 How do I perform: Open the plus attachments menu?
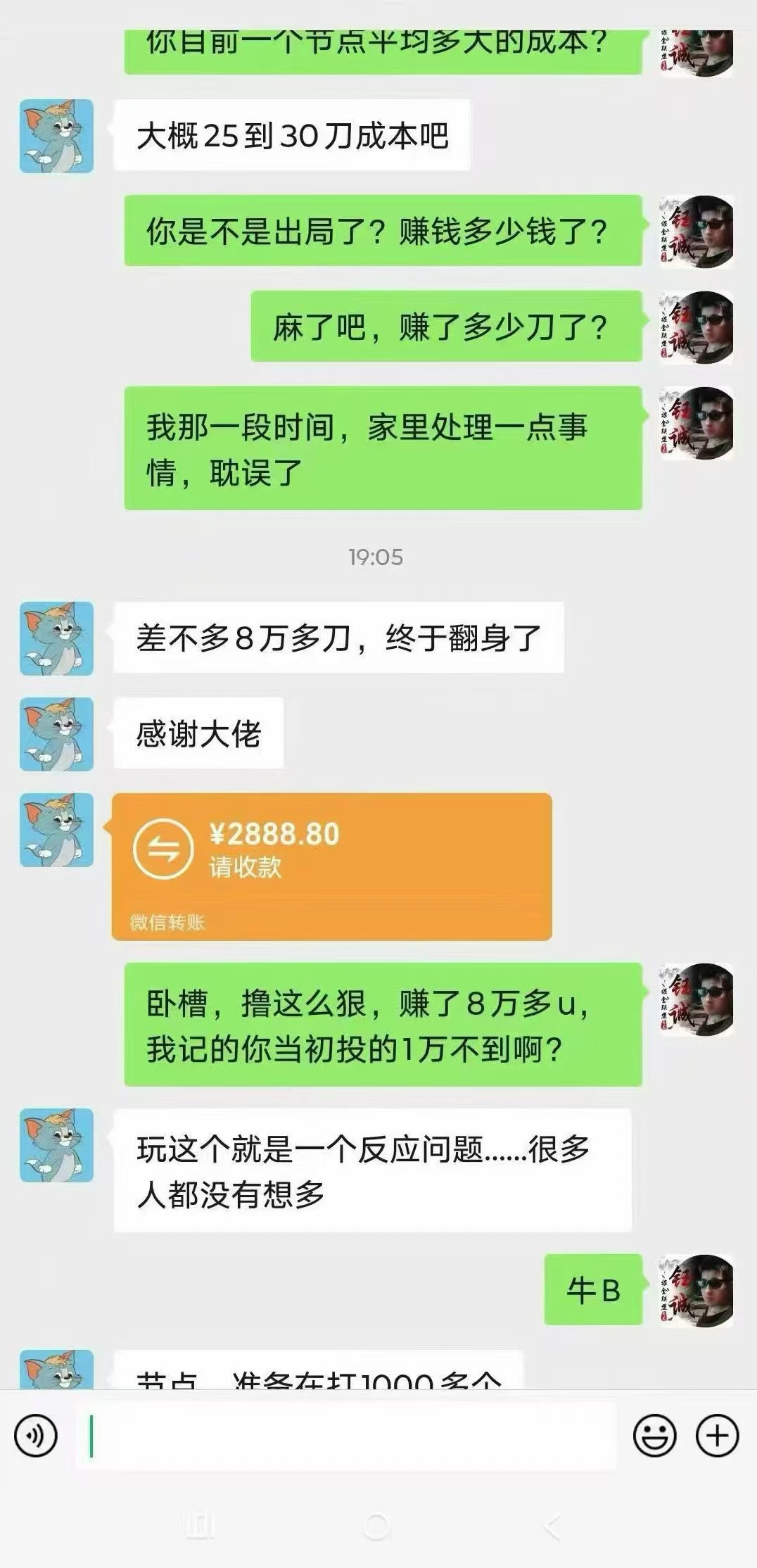(717, 1435)
